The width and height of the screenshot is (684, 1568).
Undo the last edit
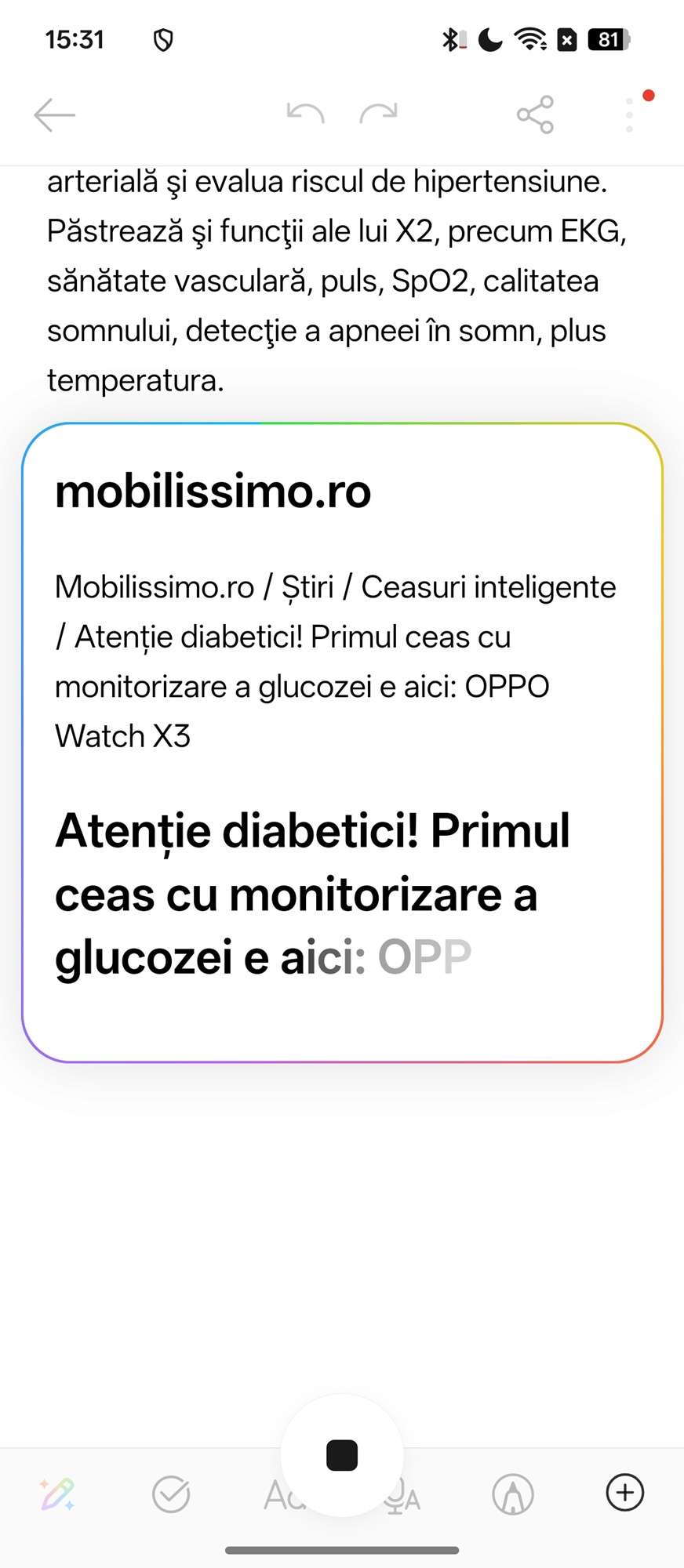(x=305, y=114)
